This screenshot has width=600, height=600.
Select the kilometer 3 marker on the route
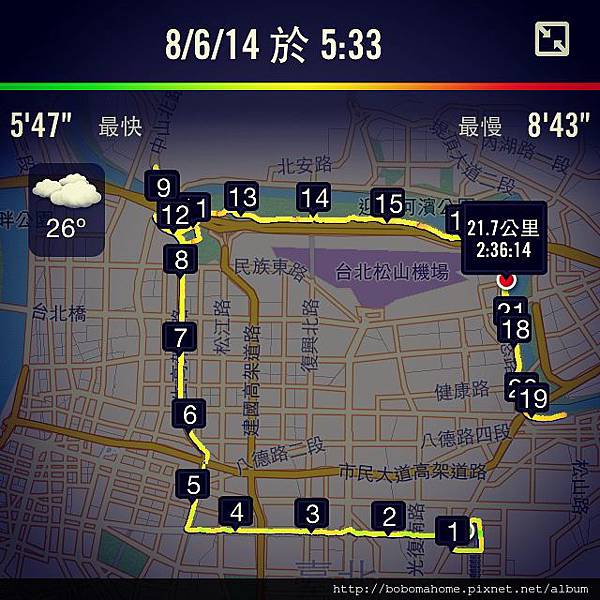pyautogui.click(x=313, y=515)
